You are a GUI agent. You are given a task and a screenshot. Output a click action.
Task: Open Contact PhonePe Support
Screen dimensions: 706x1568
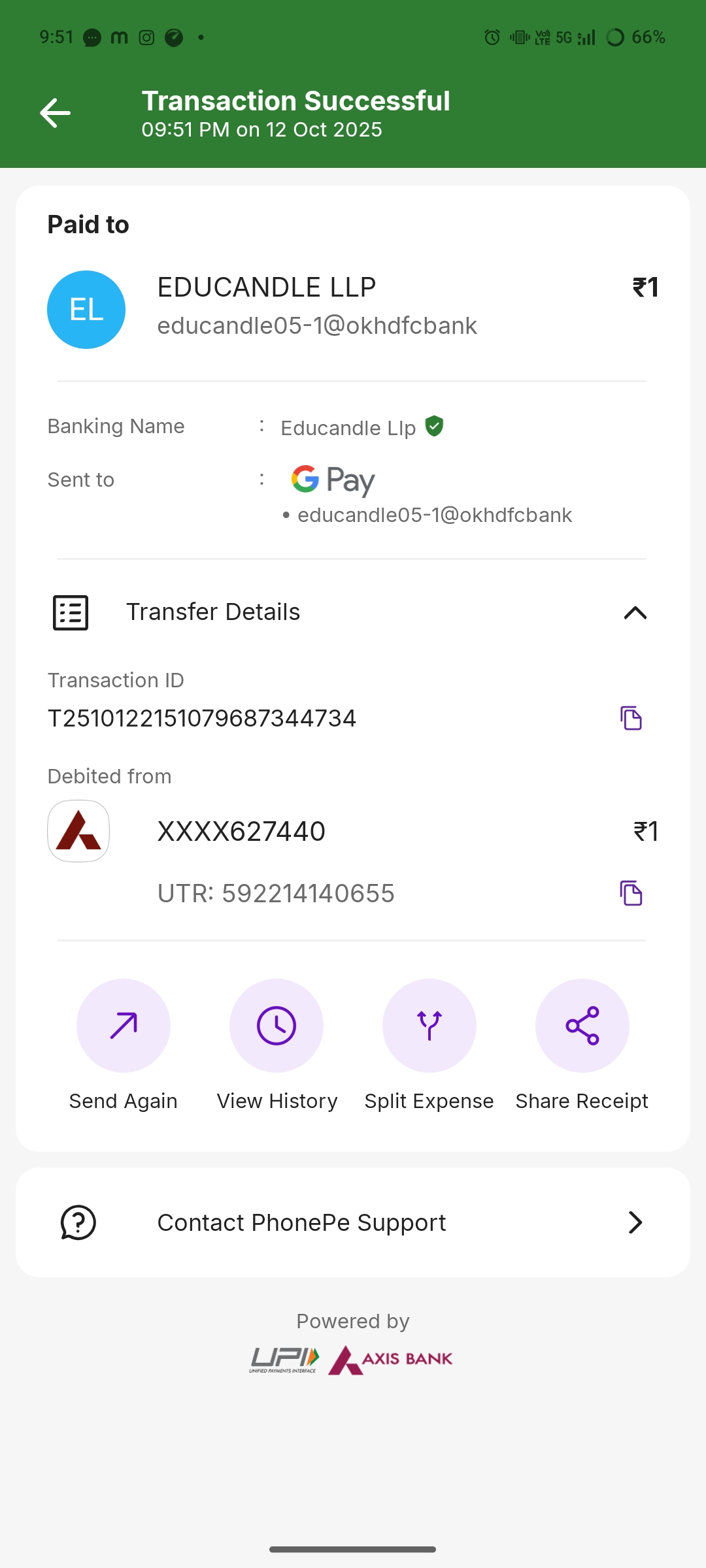click(353, 1222)
